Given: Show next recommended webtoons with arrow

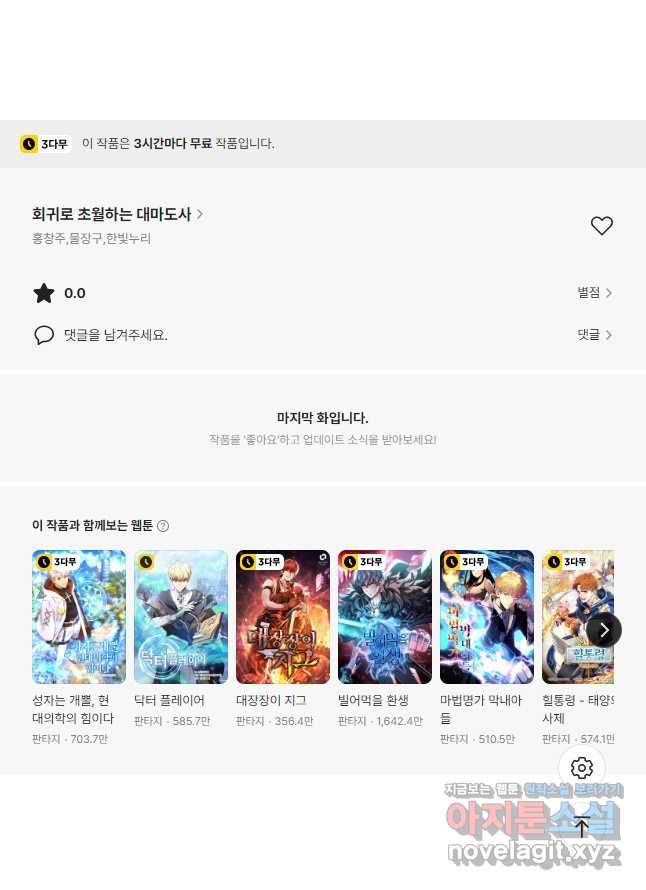Looking at the screenshot, I should coord(603,630).
